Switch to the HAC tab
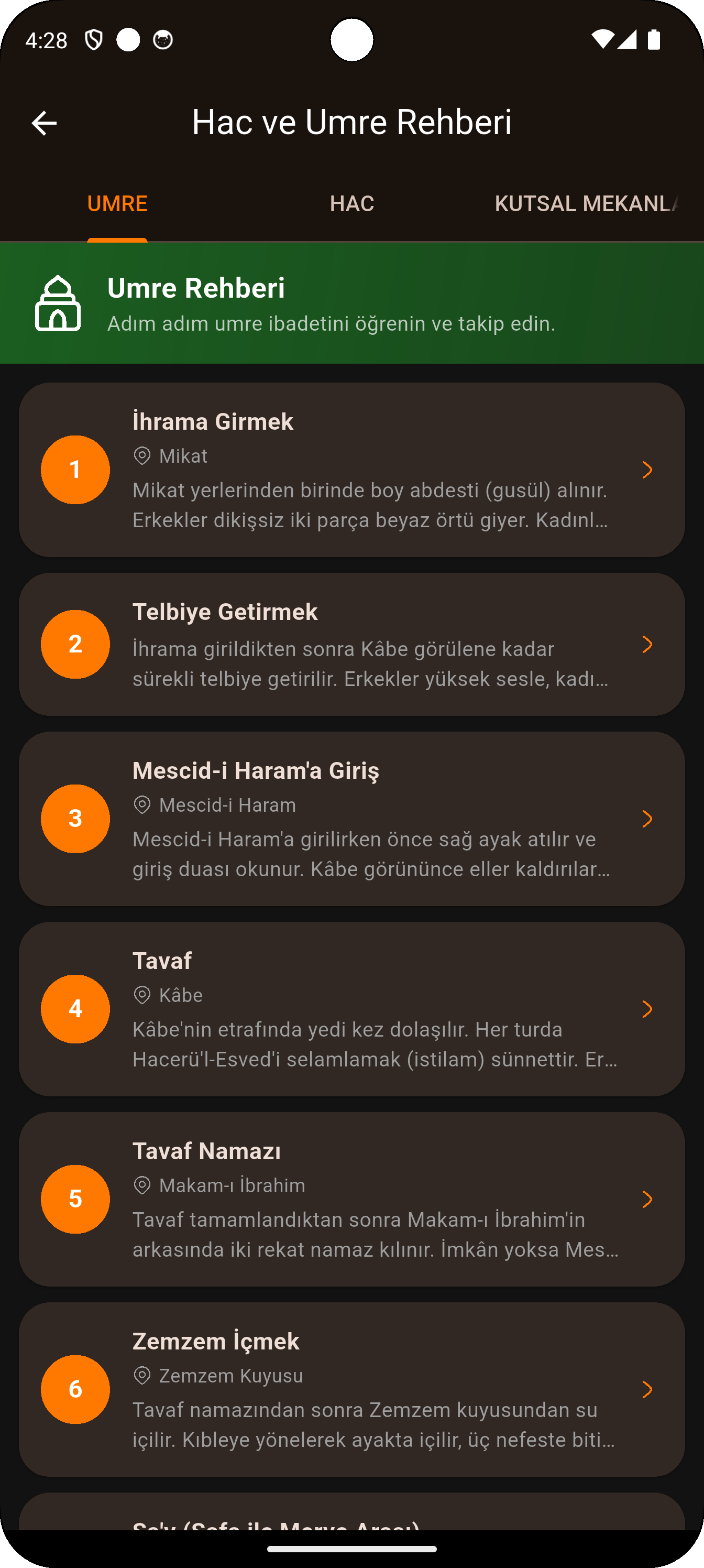704x1568 pixels. (351, 203)
